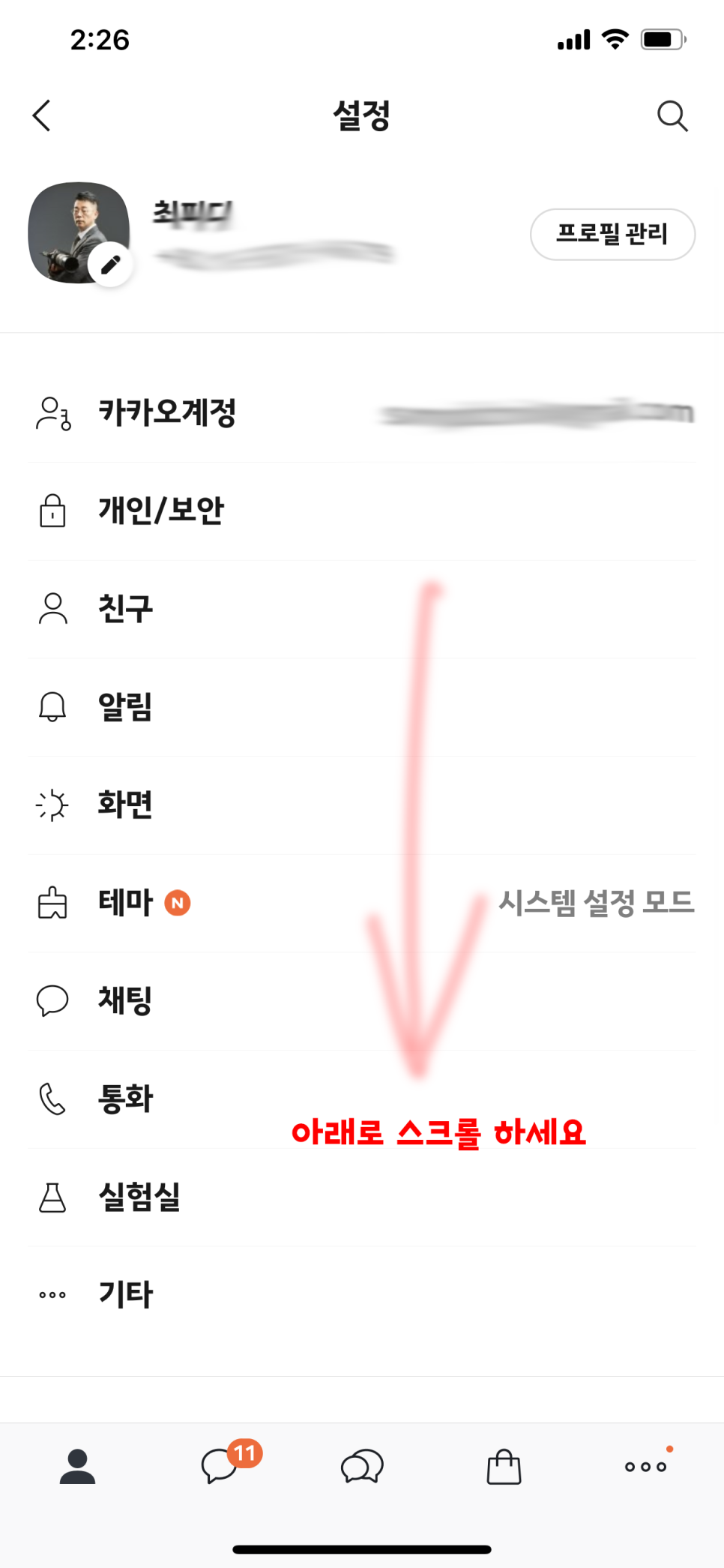Open the 화면 display settings
The height and width of the screenshot is (1568, 724).
[362, 805]
